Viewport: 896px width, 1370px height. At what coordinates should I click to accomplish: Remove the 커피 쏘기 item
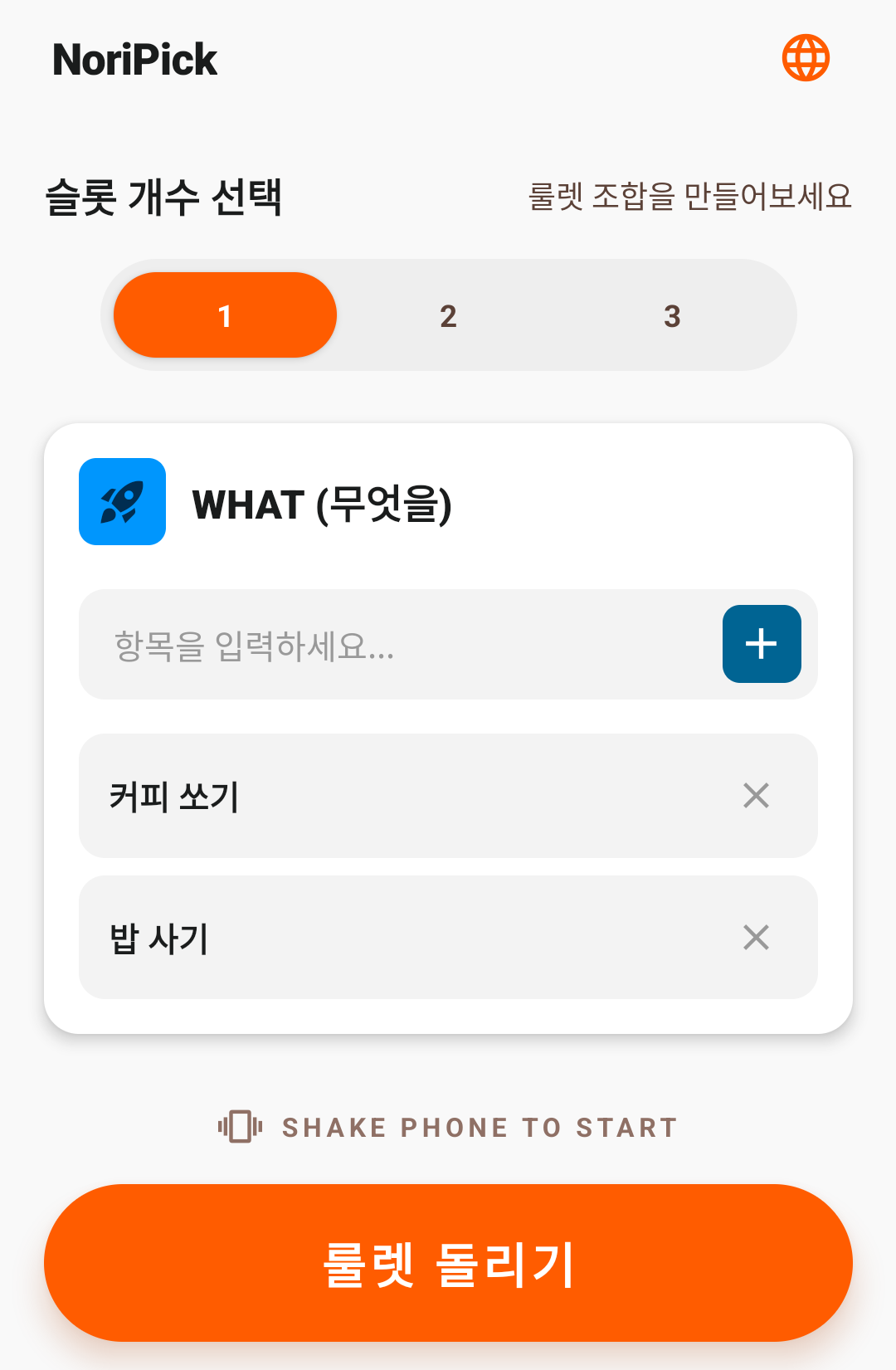[x=756, y=795]
